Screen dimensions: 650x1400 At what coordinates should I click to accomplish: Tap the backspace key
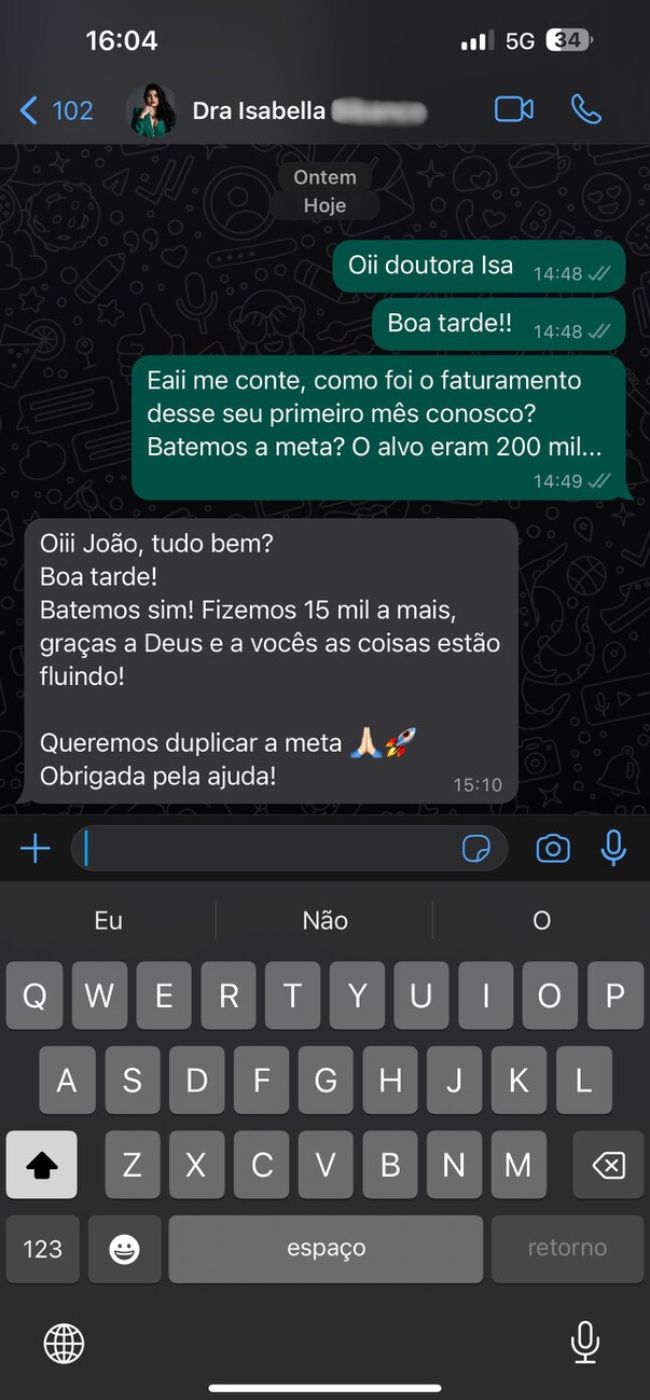coord(608,1165)
